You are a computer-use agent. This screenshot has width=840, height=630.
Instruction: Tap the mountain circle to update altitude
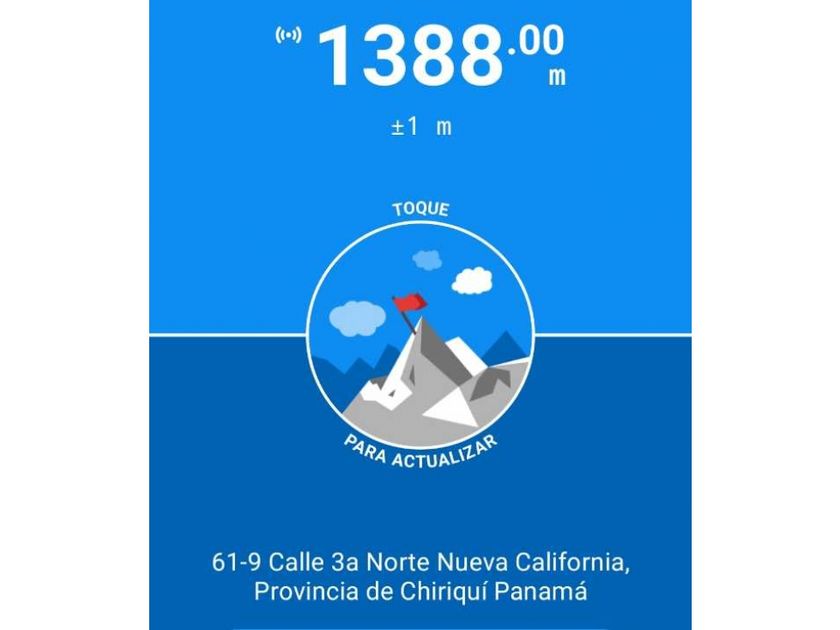click(x=420, y=332)
